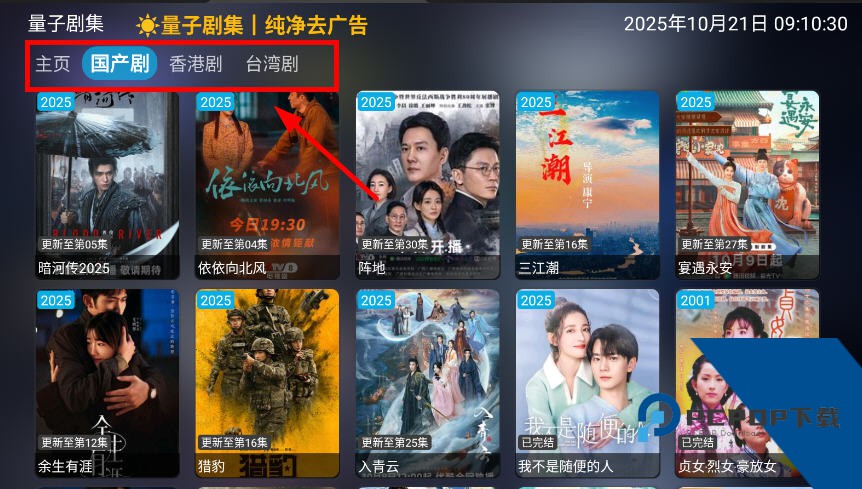This screenshot has height=489, width=862.
Task: Open the drama 猎豹
Action: pyautogui.click(x=267, y=382)
